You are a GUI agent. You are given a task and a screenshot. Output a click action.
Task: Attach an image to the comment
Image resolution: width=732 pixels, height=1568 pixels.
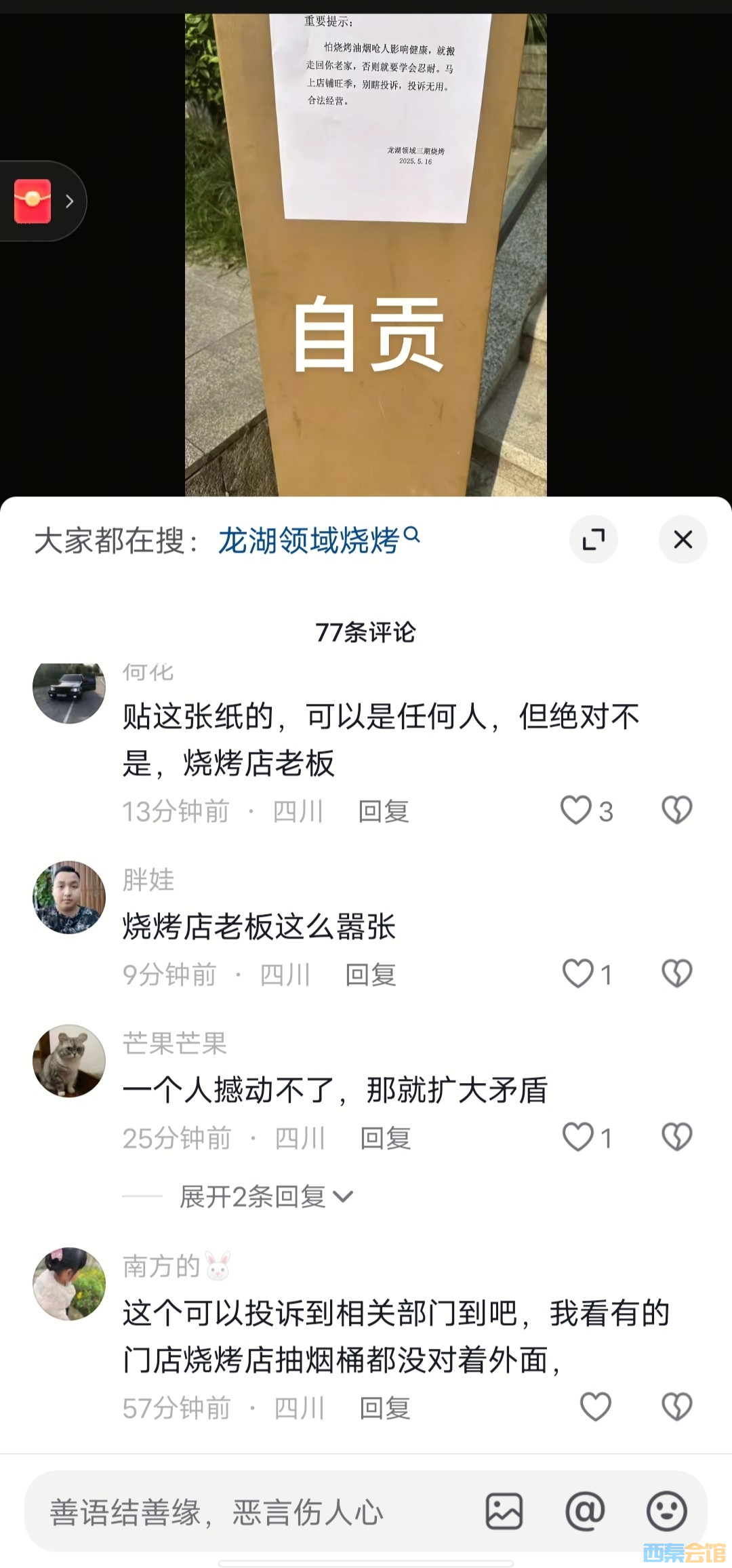tap(504, 1512)
